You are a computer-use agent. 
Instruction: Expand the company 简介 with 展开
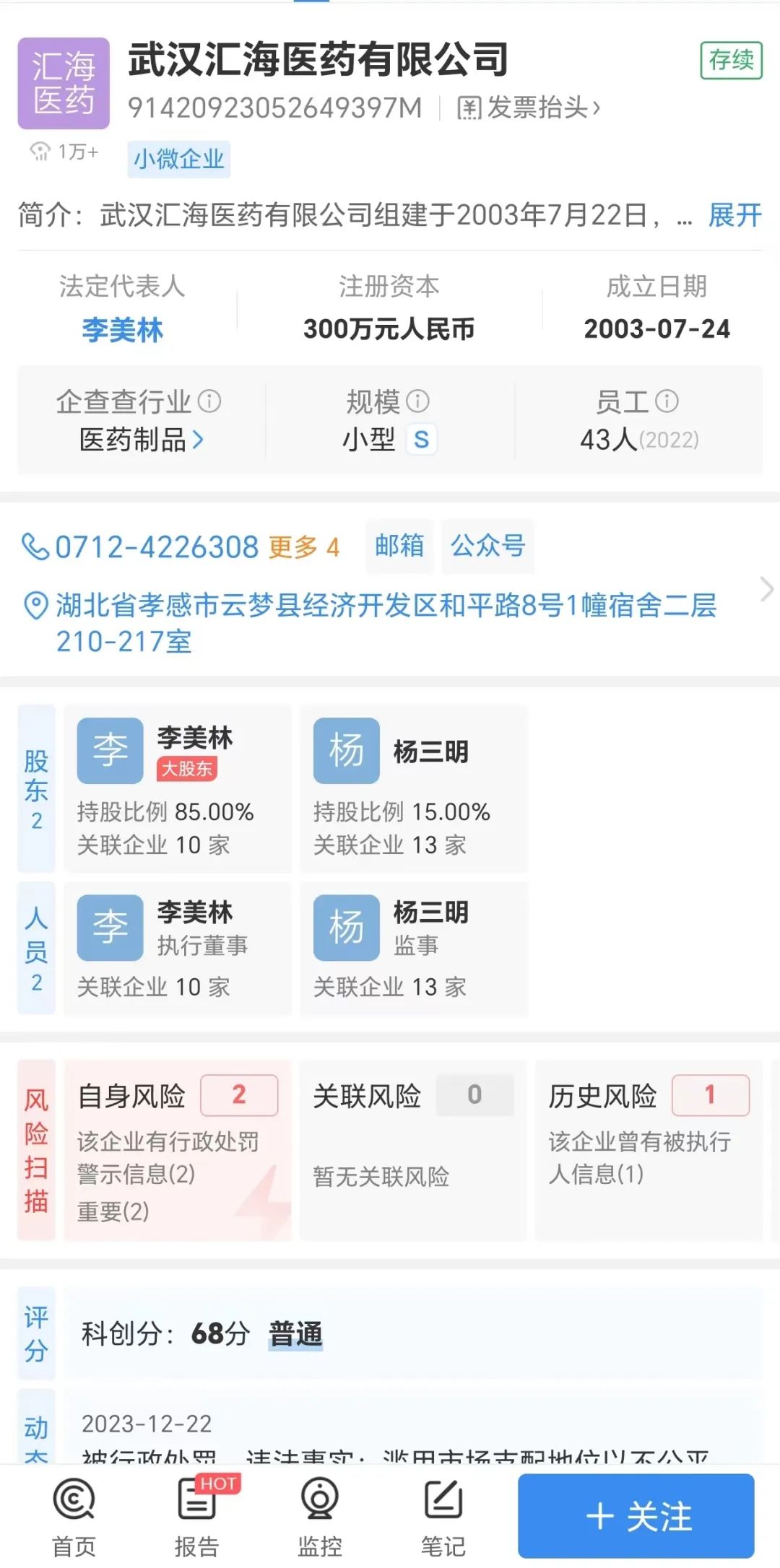coord(734,215)
